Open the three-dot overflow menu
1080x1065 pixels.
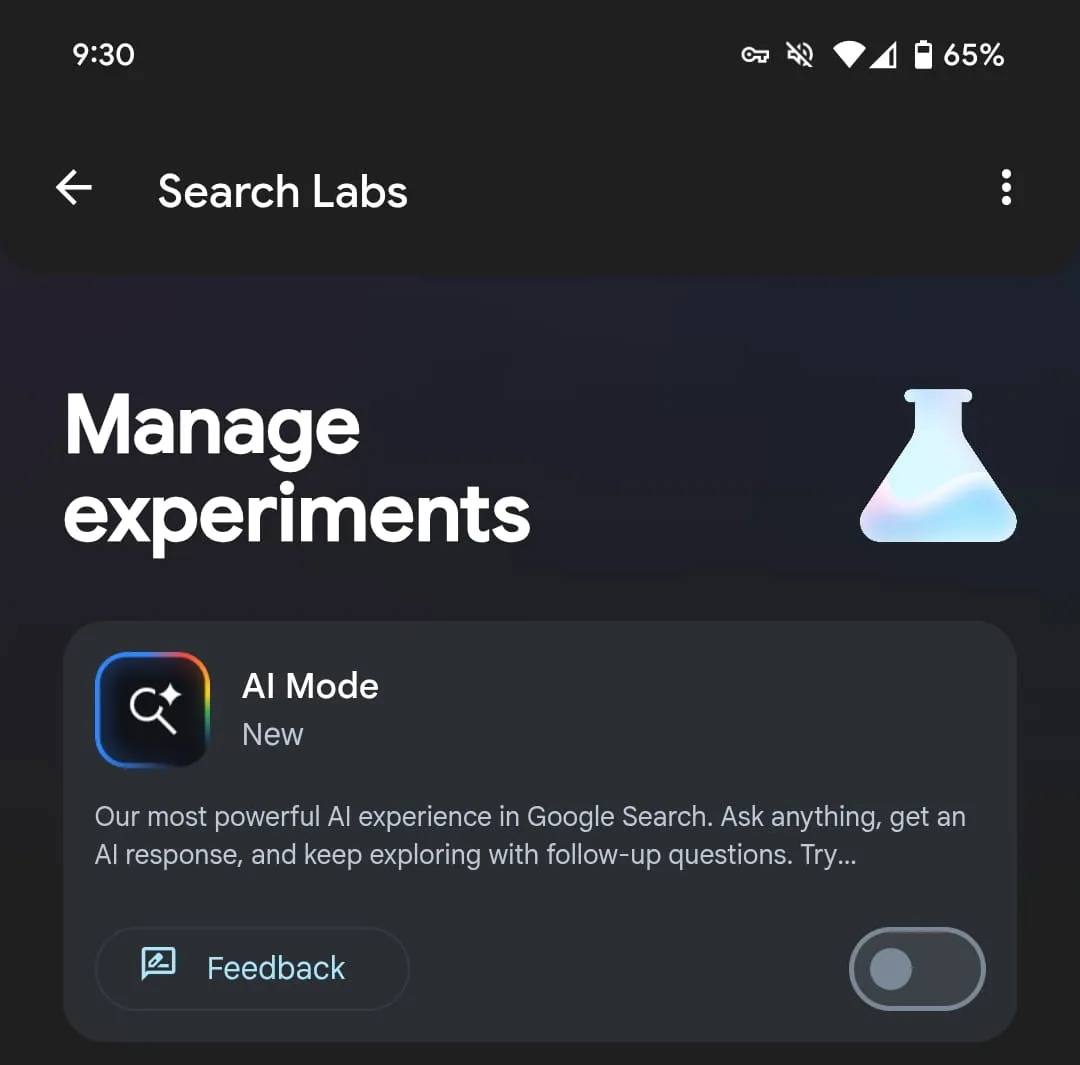click(x=1006, y=188)
